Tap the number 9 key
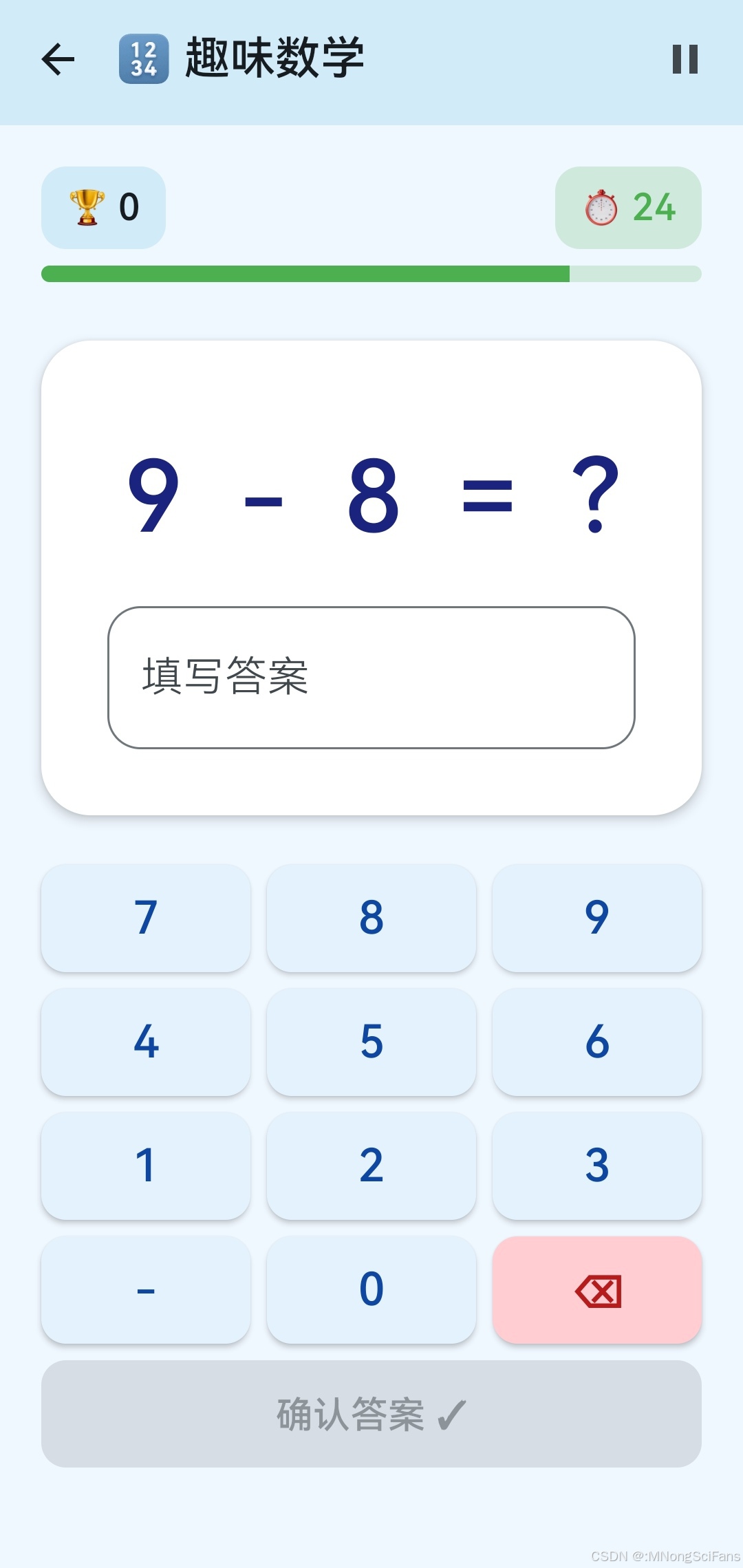This screenshot has height=1568, width=743. pyautogui.click(x=597, y=919)
